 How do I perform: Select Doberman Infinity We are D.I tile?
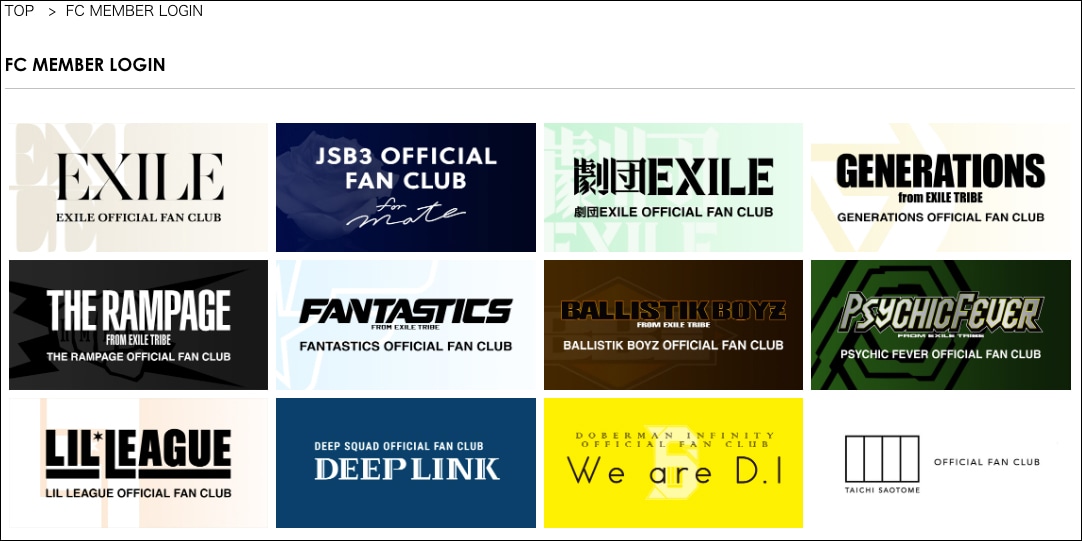coord(673,463)
